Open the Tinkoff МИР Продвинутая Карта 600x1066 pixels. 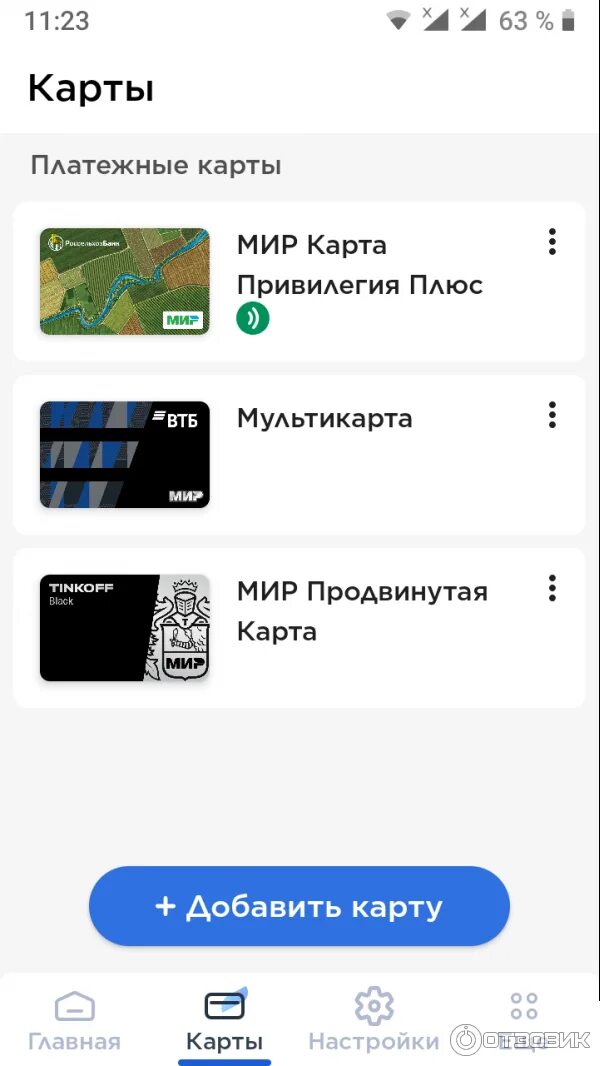click(x=300, y=628)
